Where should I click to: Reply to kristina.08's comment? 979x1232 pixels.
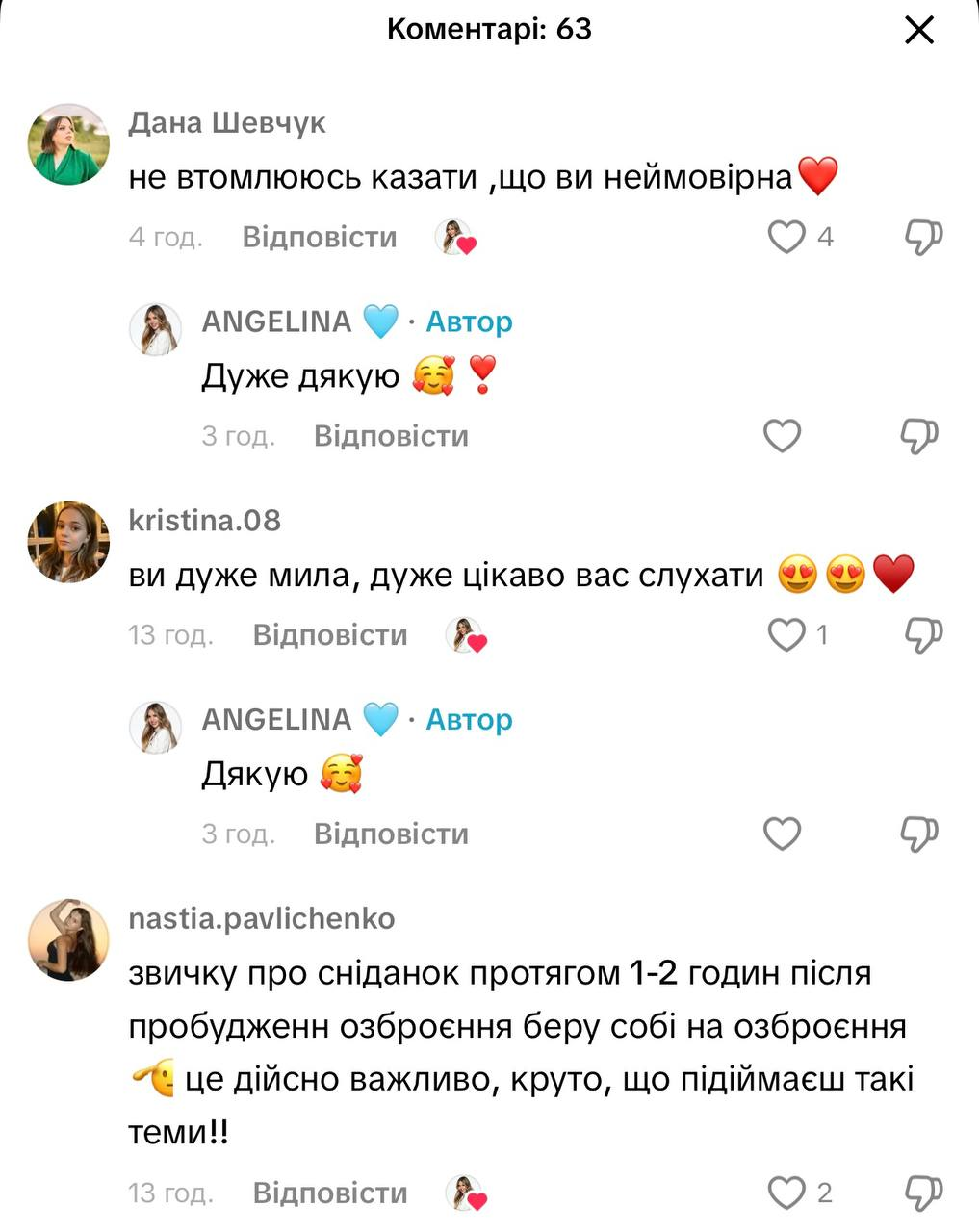click(x=329, y=634)
